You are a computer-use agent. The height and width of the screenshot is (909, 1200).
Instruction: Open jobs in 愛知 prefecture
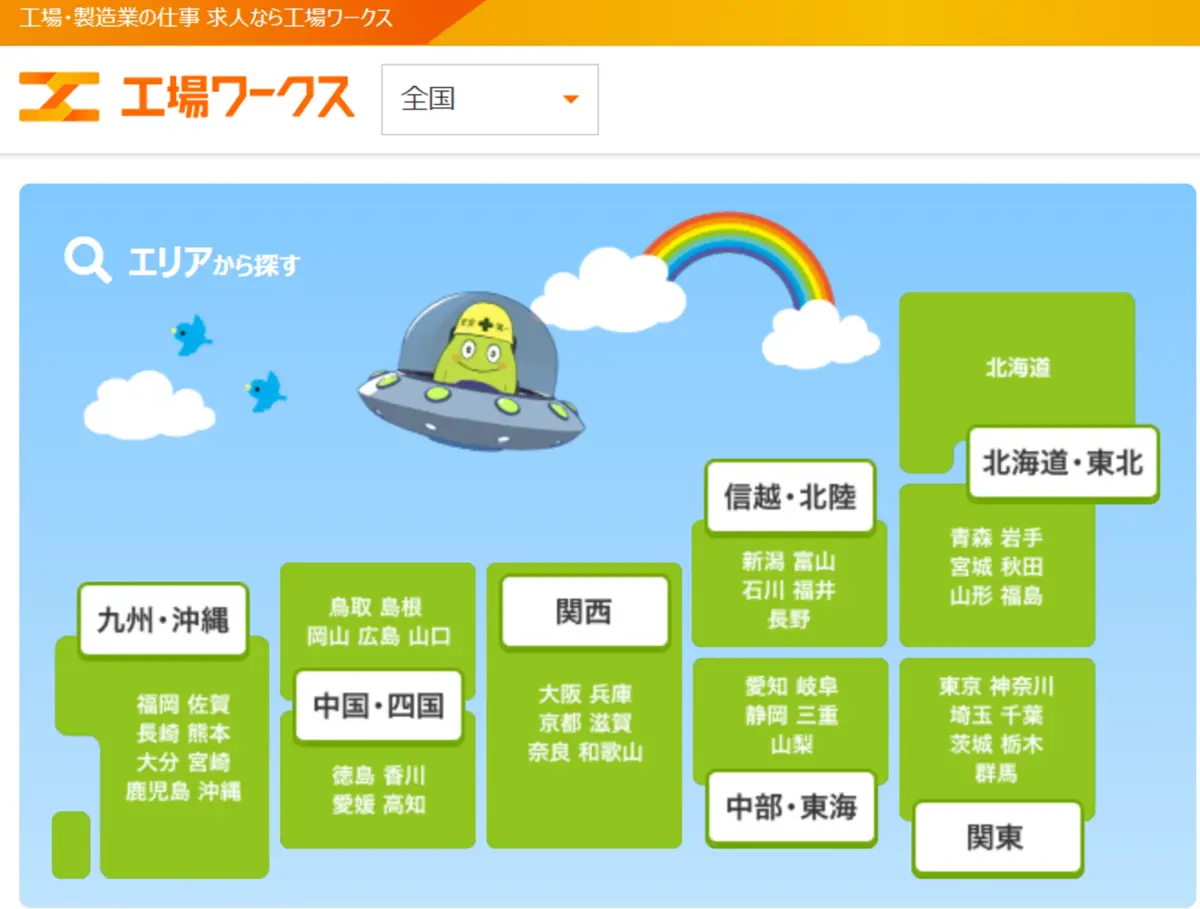click(766, 687)
